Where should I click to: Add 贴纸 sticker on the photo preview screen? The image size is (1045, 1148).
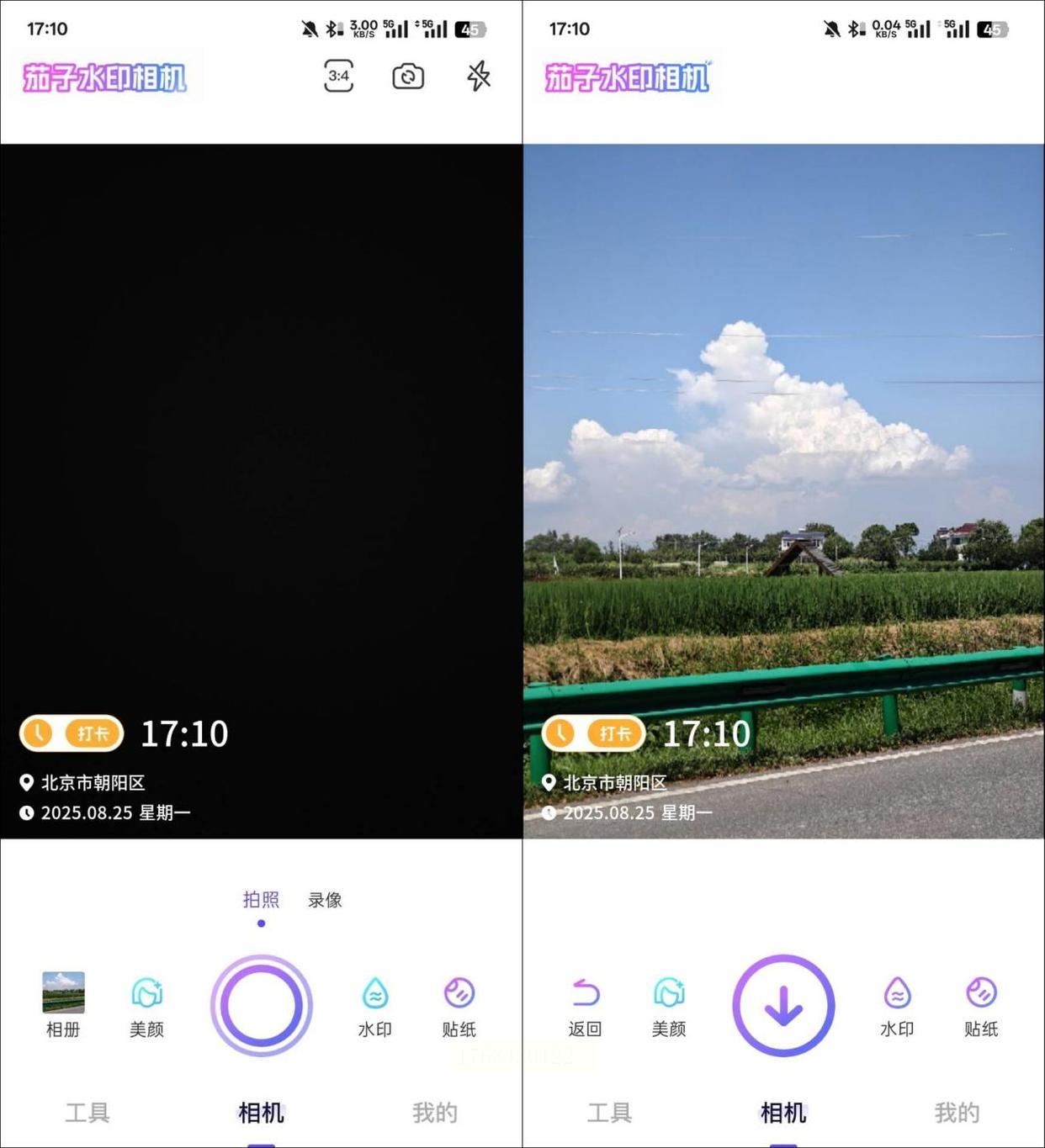click(x=981, y=1005)
